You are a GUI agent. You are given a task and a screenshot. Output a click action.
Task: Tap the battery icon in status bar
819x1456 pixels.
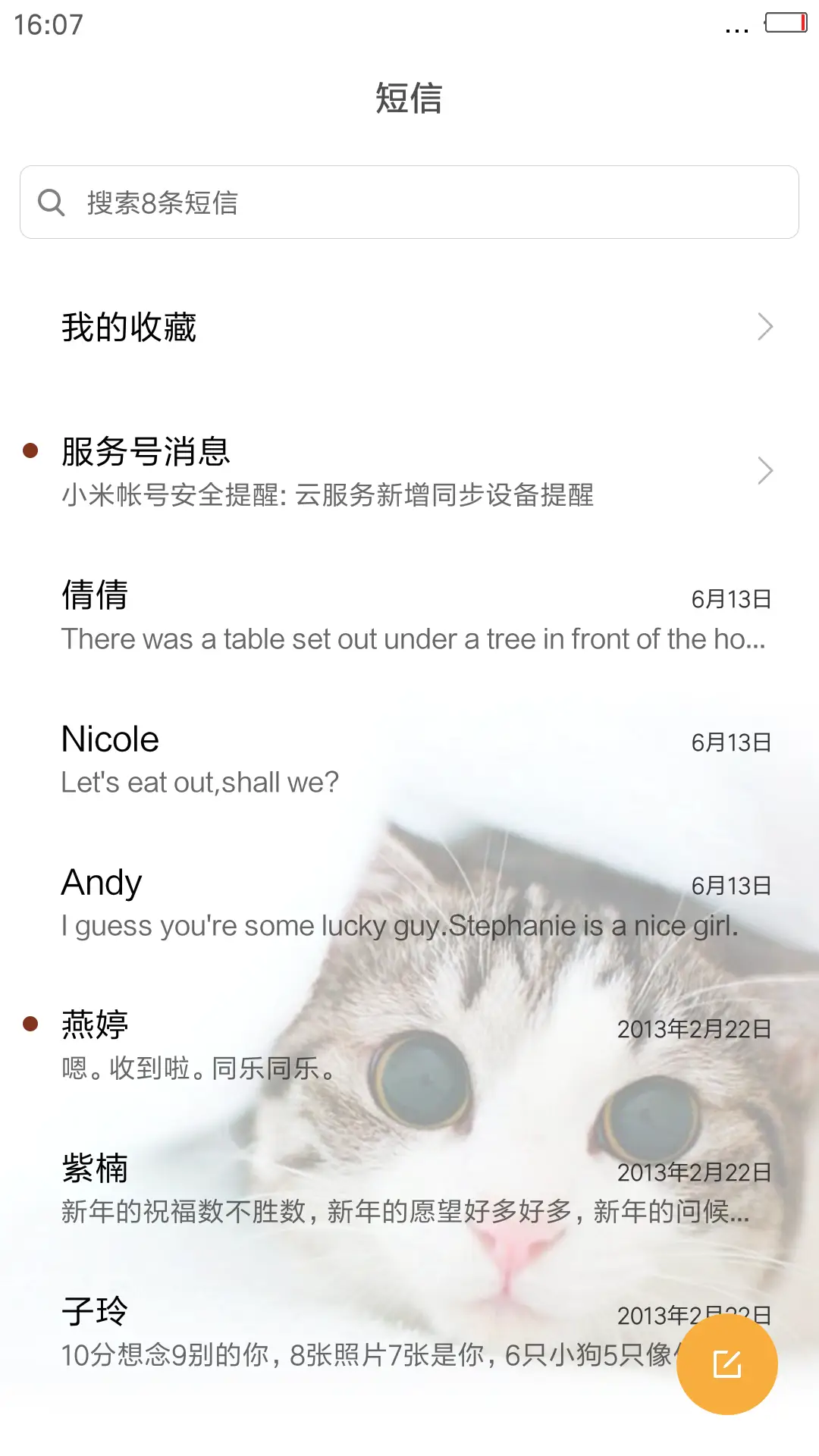(x=786, y=23)
